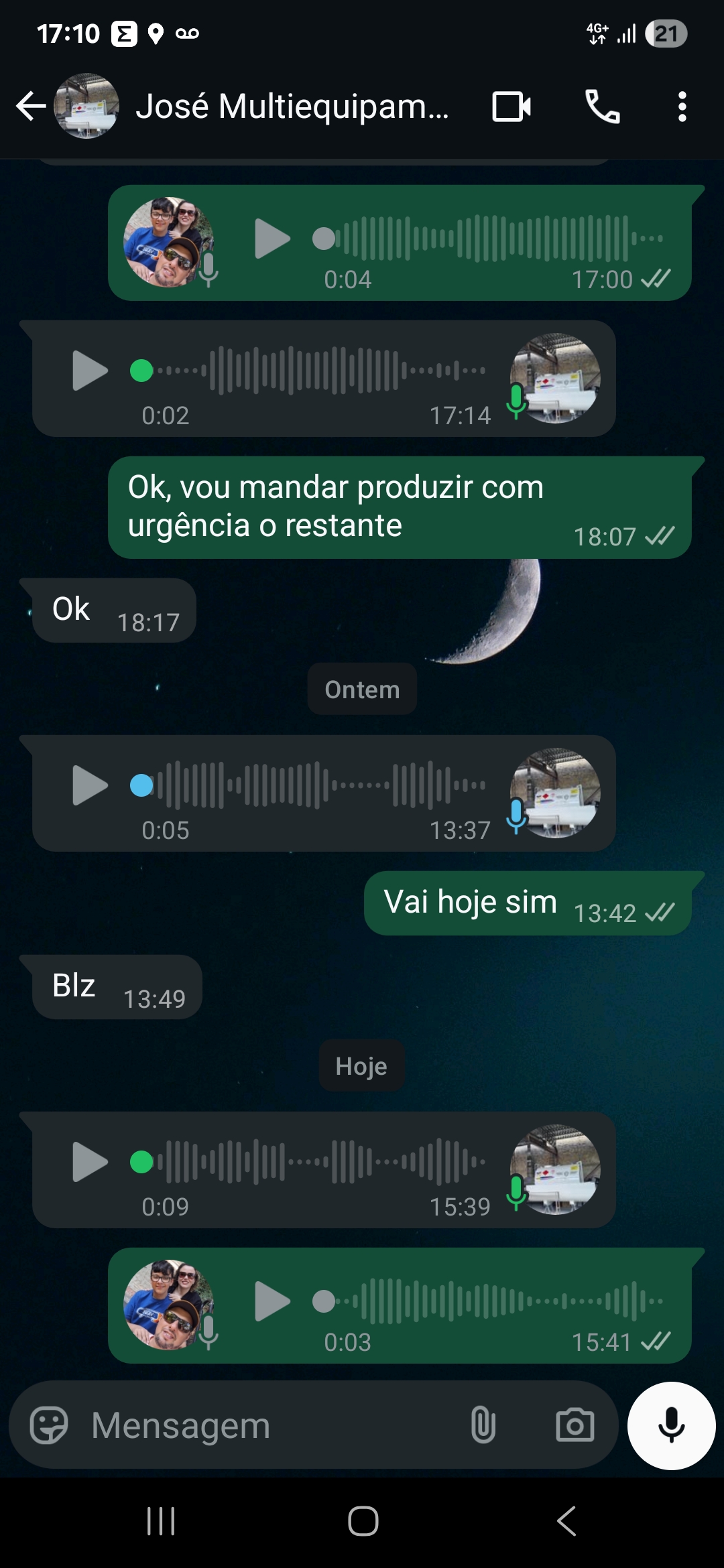Open the camera from the message bar

(x=575, y=1425)
